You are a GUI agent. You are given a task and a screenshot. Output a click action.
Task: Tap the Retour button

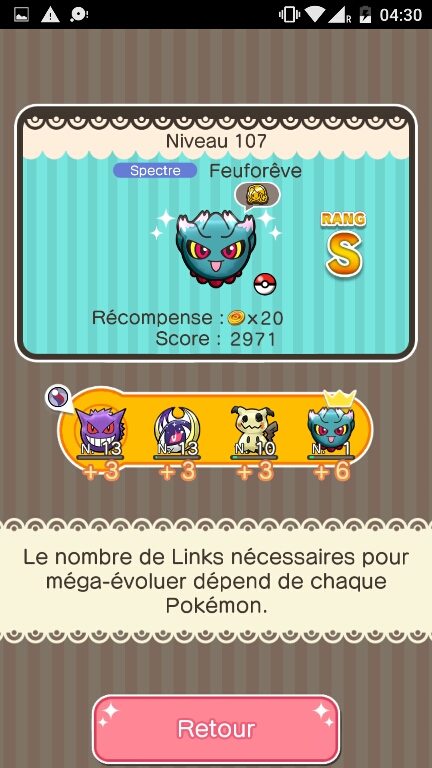(x=216, y=729)
